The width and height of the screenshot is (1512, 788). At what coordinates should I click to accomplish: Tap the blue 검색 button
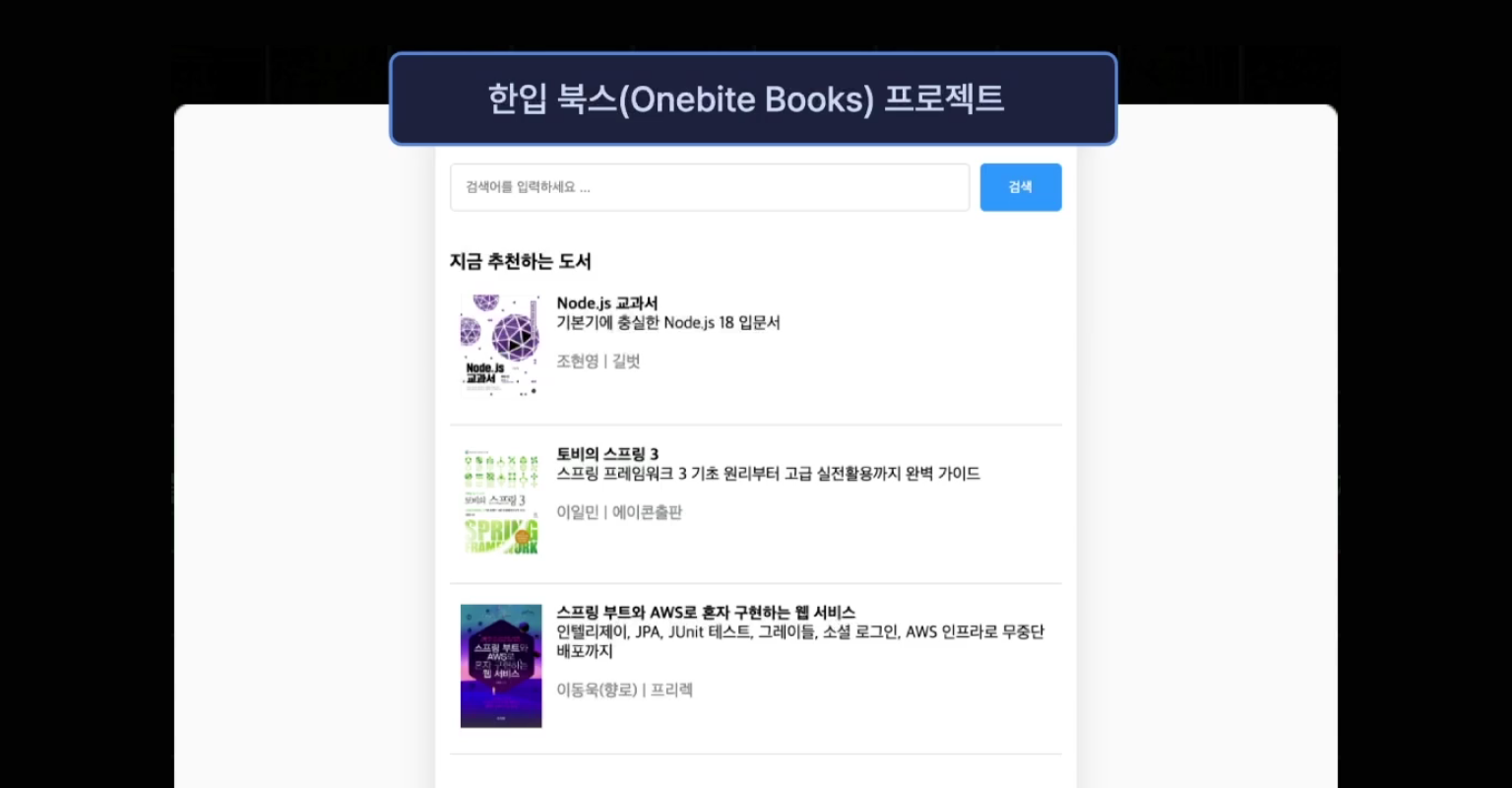(1020, 187)
